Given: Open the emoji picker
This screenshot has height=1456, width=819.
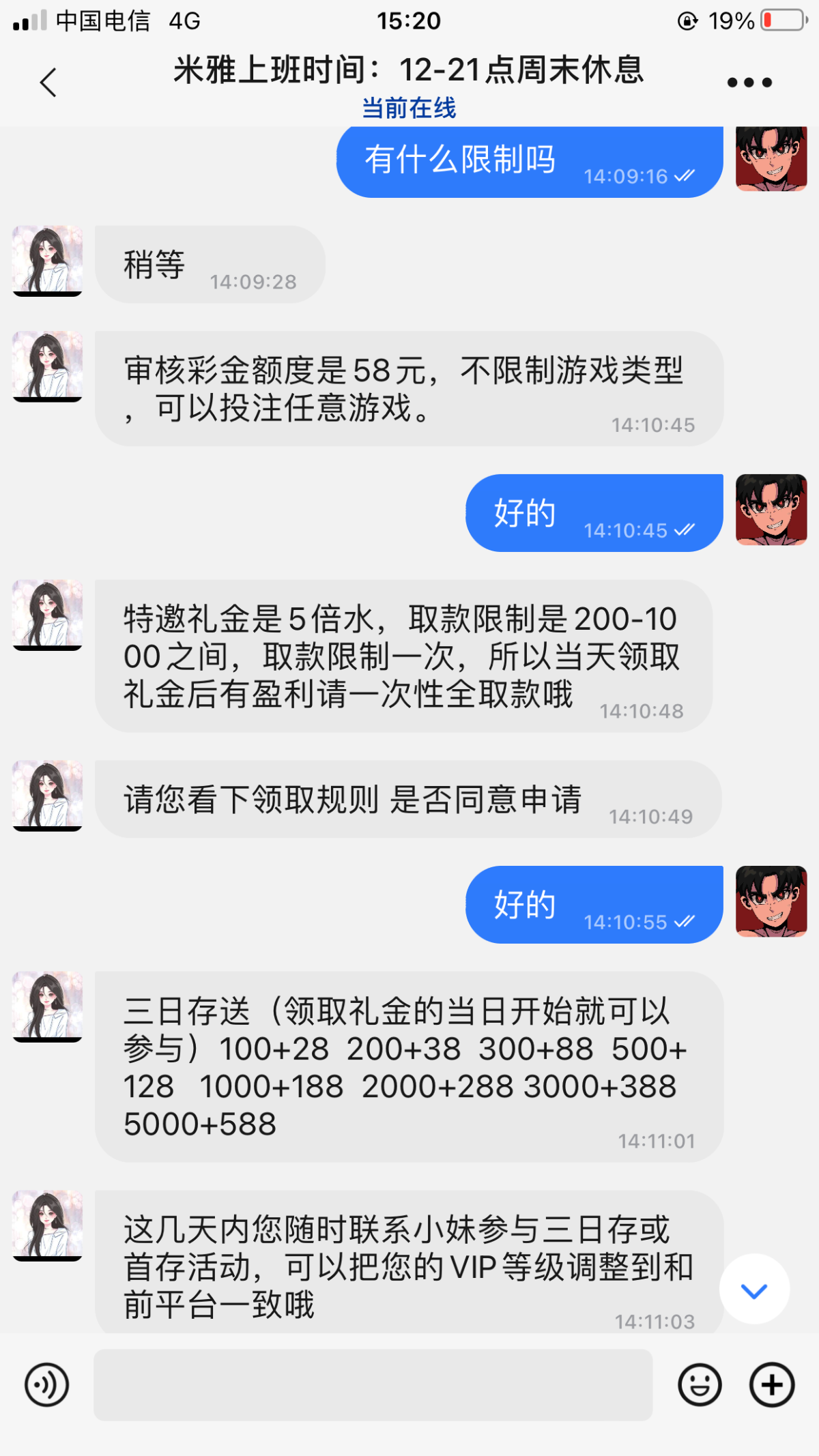Looking at the screenshot, I should tap(699, 1384).
